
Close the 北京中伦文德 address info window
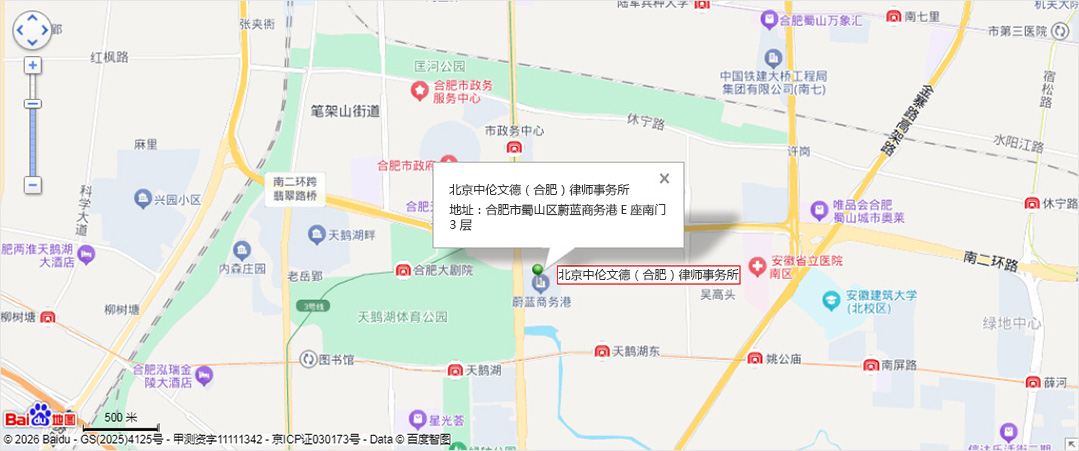664,179
